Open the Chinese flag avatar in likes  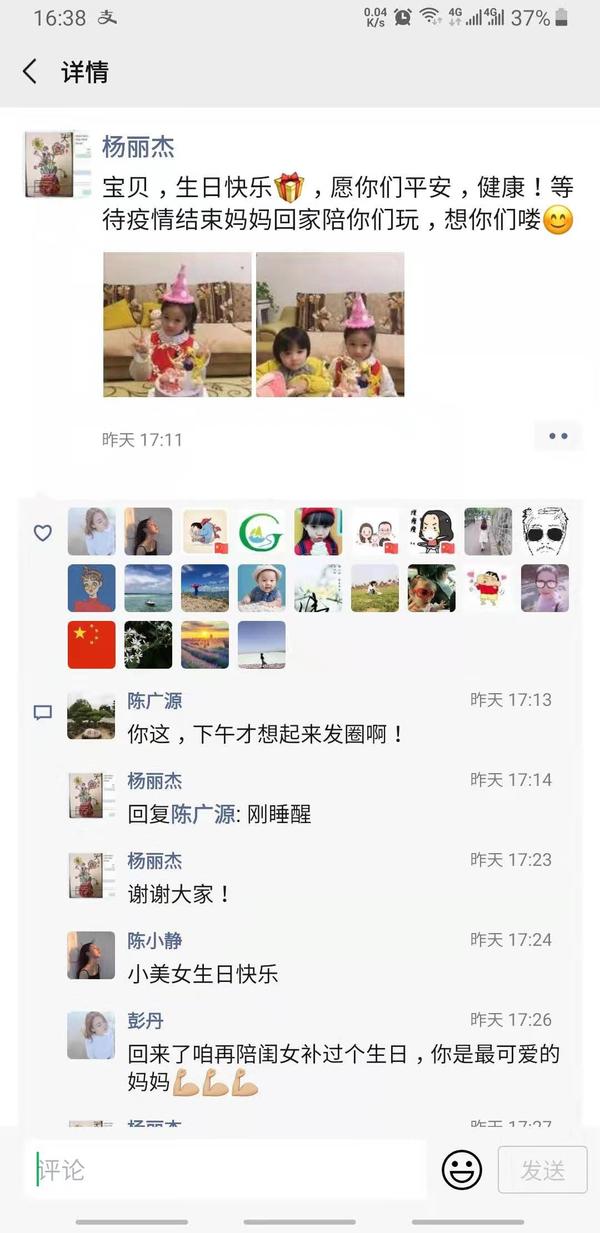[x=91, y=645]
